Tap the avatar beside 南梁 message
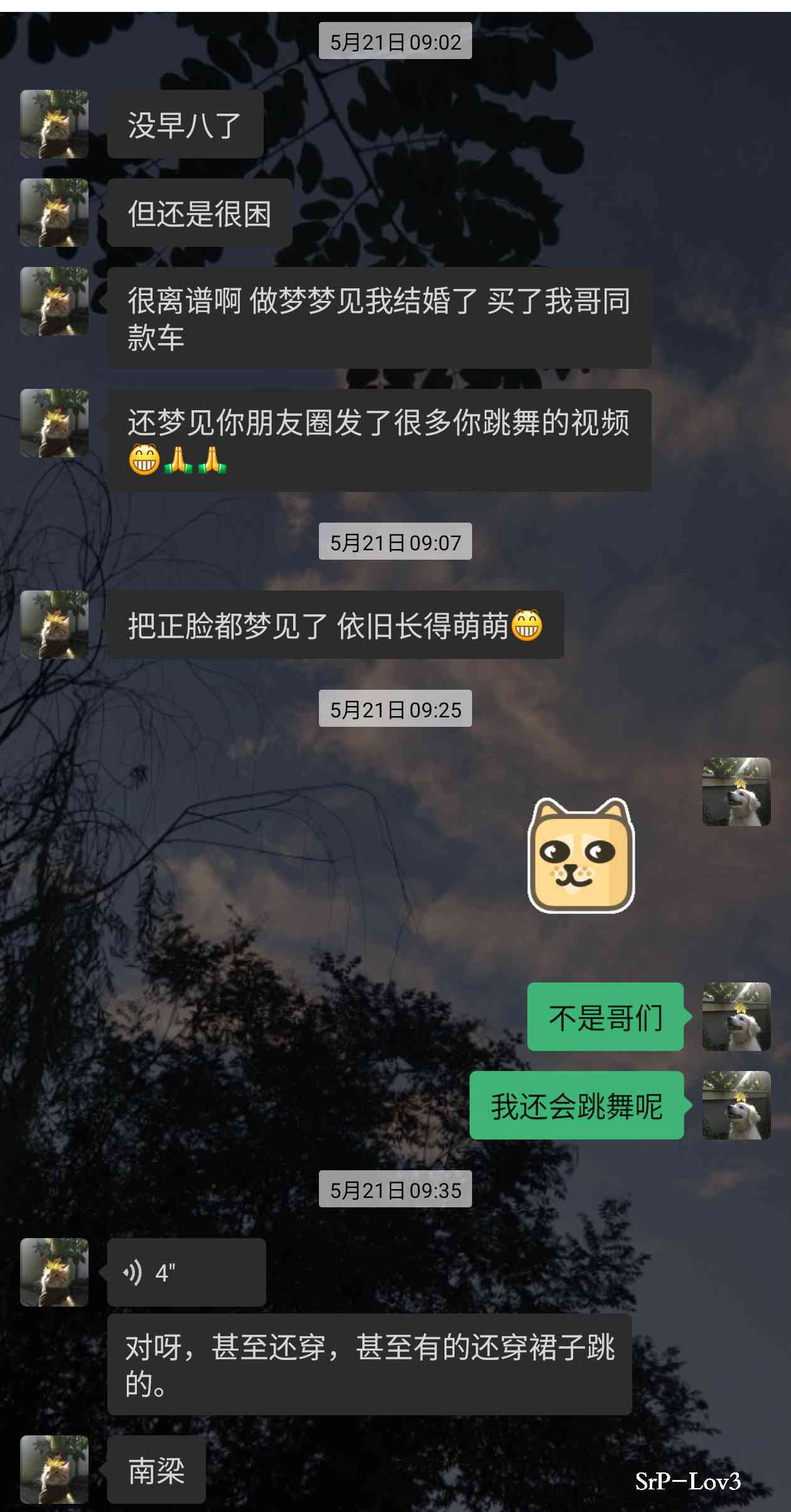Image resolution: width=791 pixels, height=1512 pixels. click(x=54, y=1469)
